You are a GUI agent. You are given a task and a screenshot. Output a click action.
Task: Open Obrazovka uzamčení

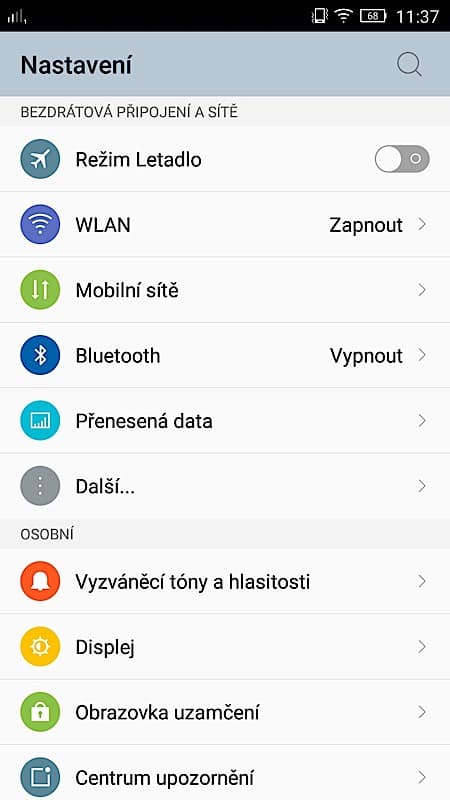pos(225,712)
